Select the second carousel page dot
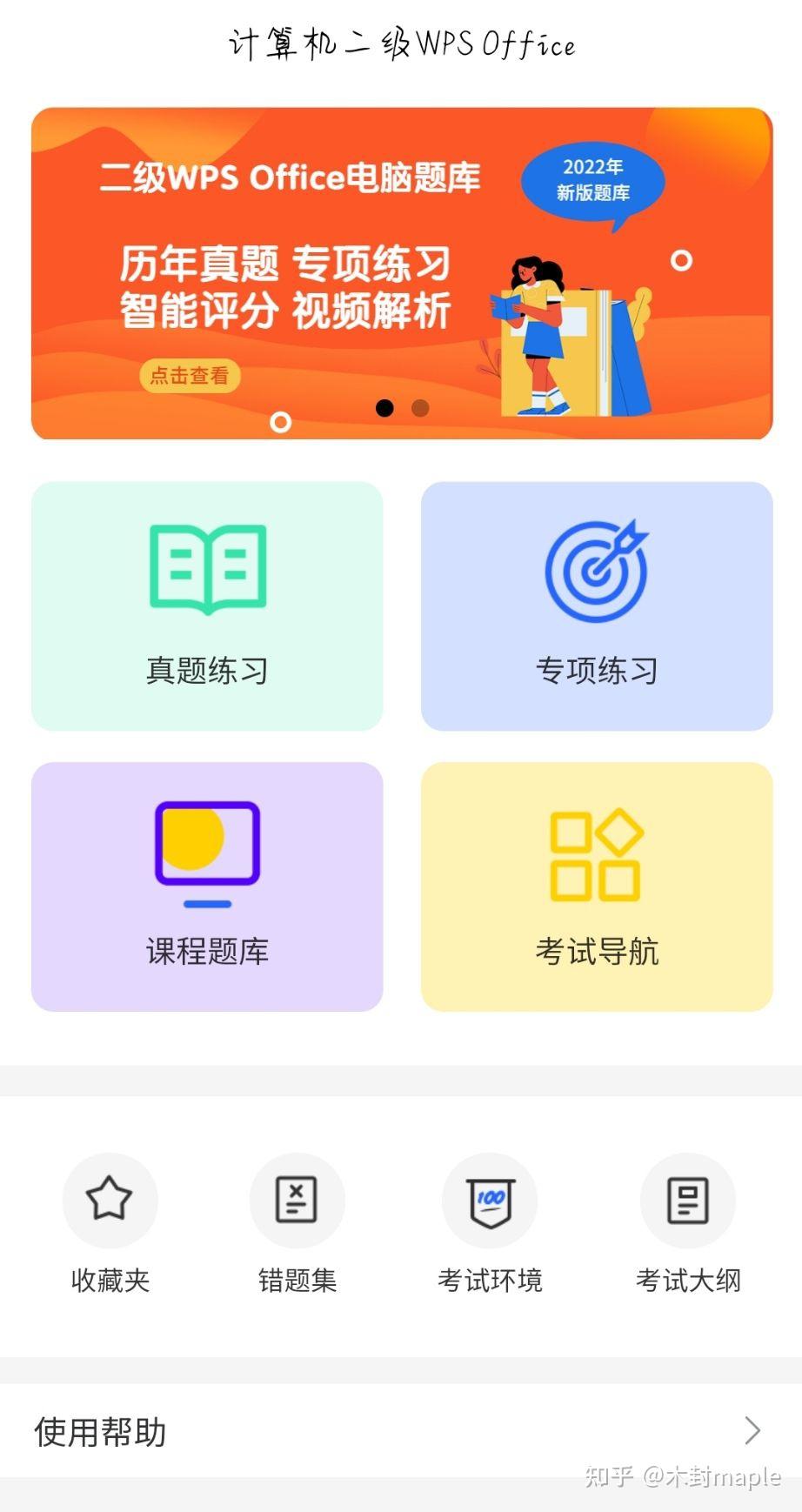The image size is (802, 1512). (419, 407)
